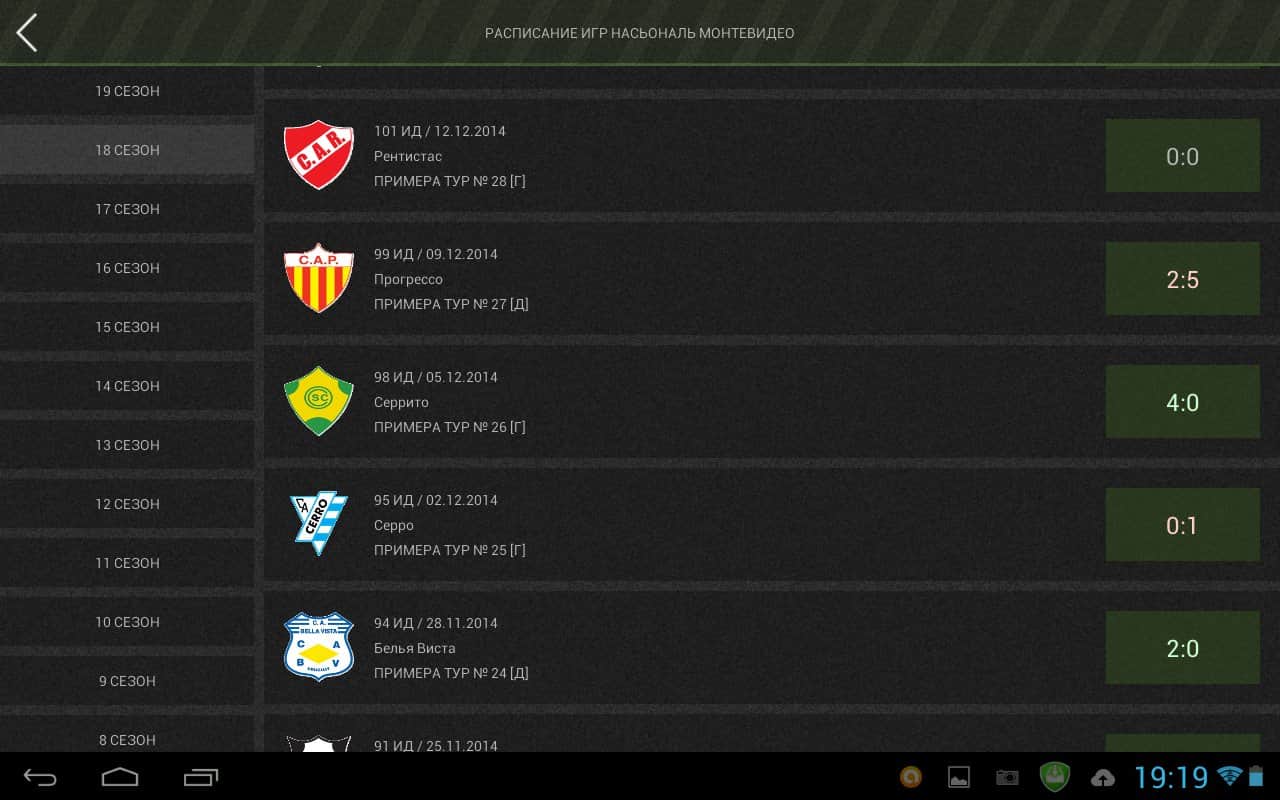Image resolution: width=1280 pixels, height=800 pixels.
Task: Switch to 16 СЕЗОН
Action: pos(127,268)
